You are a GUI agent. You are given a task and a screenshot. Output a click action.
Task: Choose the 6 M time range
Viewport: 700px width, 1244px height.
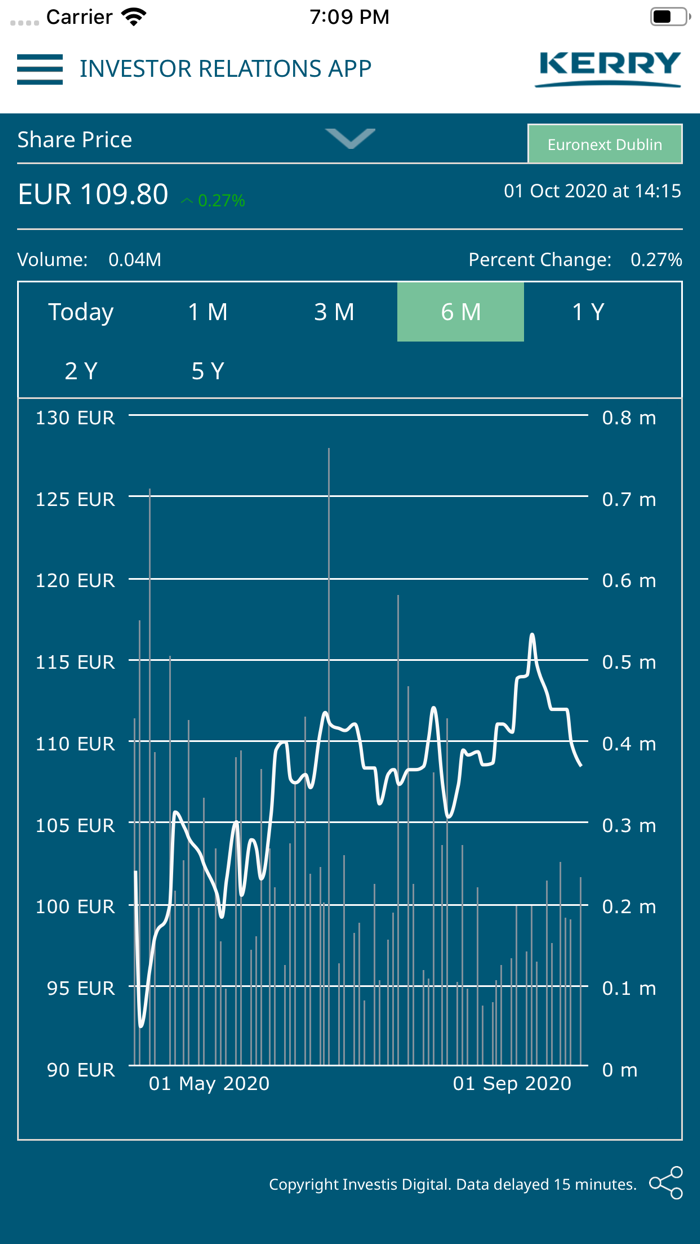[461, 312]
